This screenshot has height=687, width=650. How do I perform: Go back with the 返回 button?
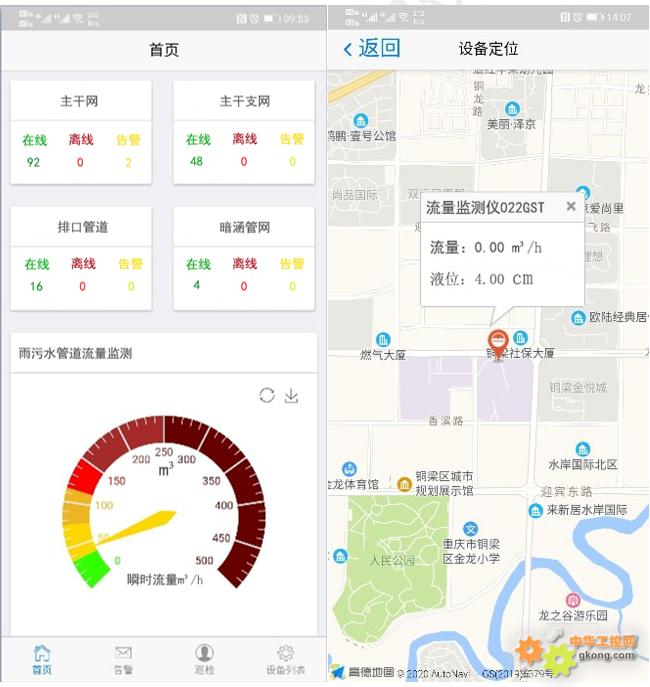click(x=371, y=48)
